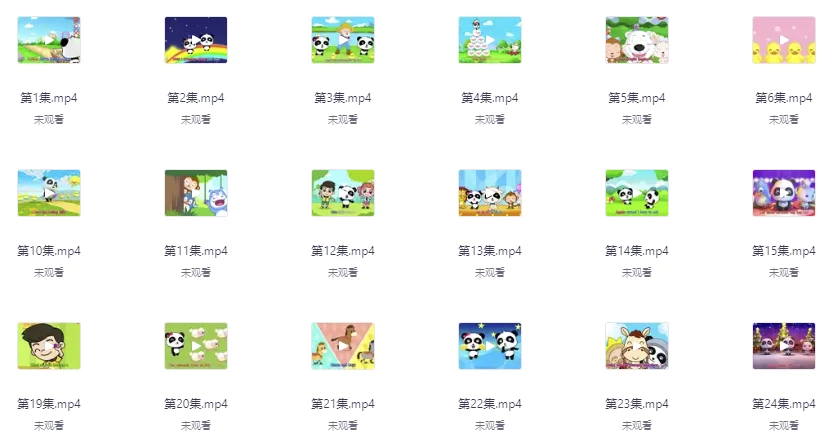Play 第6集.mp4 with yellow ducks

click(x=784, y=40)
